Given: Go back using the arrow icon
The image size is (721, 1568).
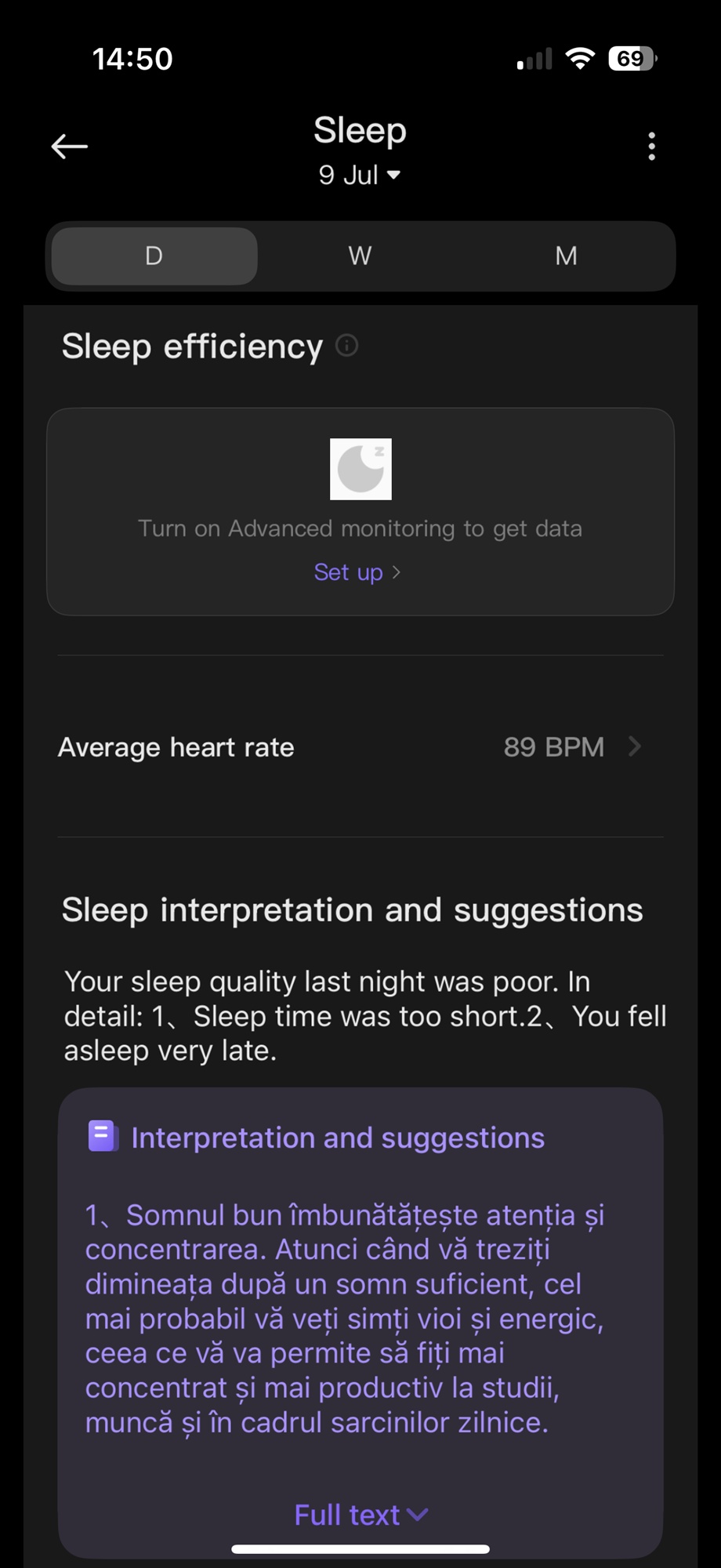Looking at the screenshot, I should 69,147.
